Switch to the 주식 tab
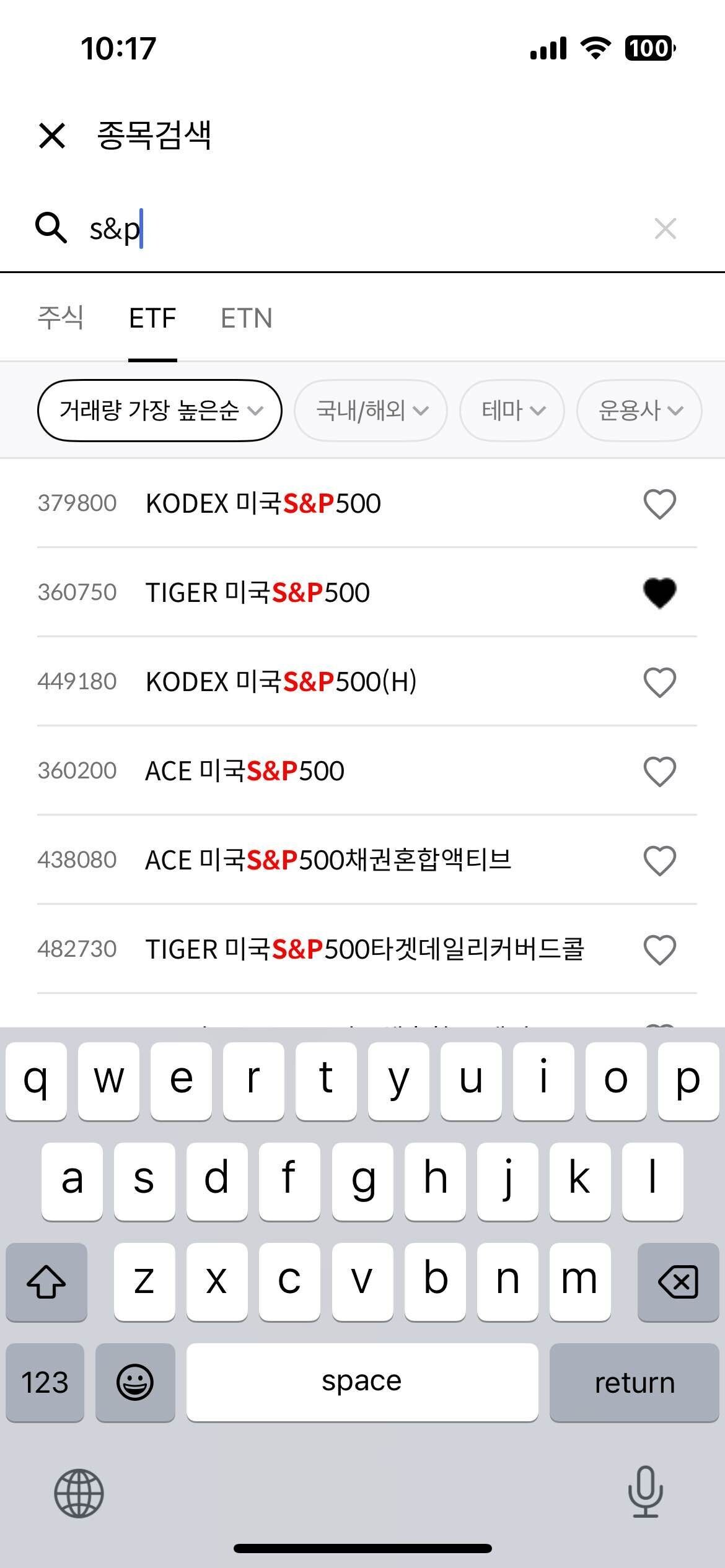This screenshot has width=725, height=1568. click(x=60, y=318)
